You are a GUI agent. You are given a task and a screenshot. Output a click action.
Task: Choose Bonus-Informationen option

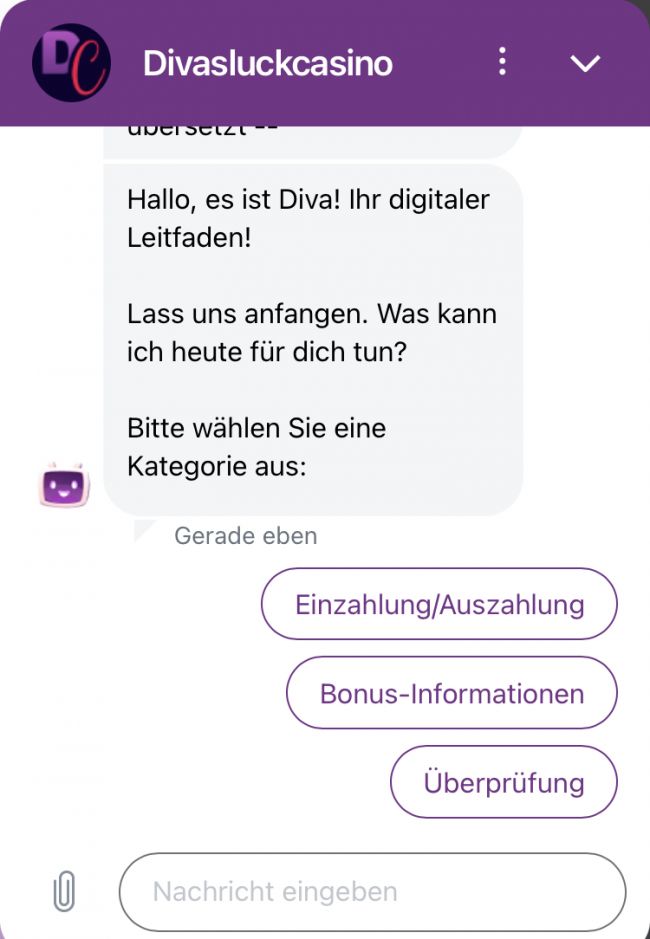point(451,693)
